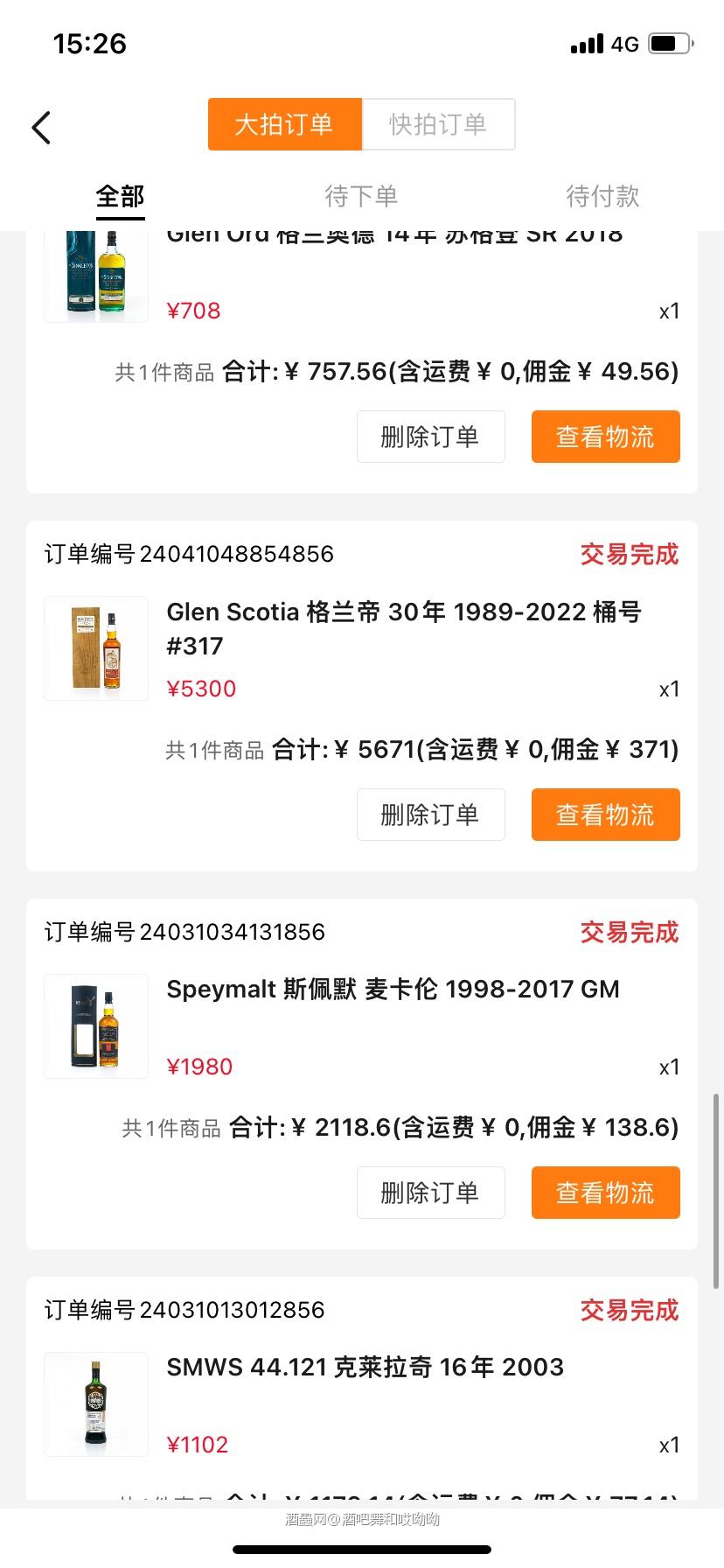The width and height of the screenshot is (724, 1568).
Task: Open the Speymalt 1998-2017 GM order
Action: [393, 990]
